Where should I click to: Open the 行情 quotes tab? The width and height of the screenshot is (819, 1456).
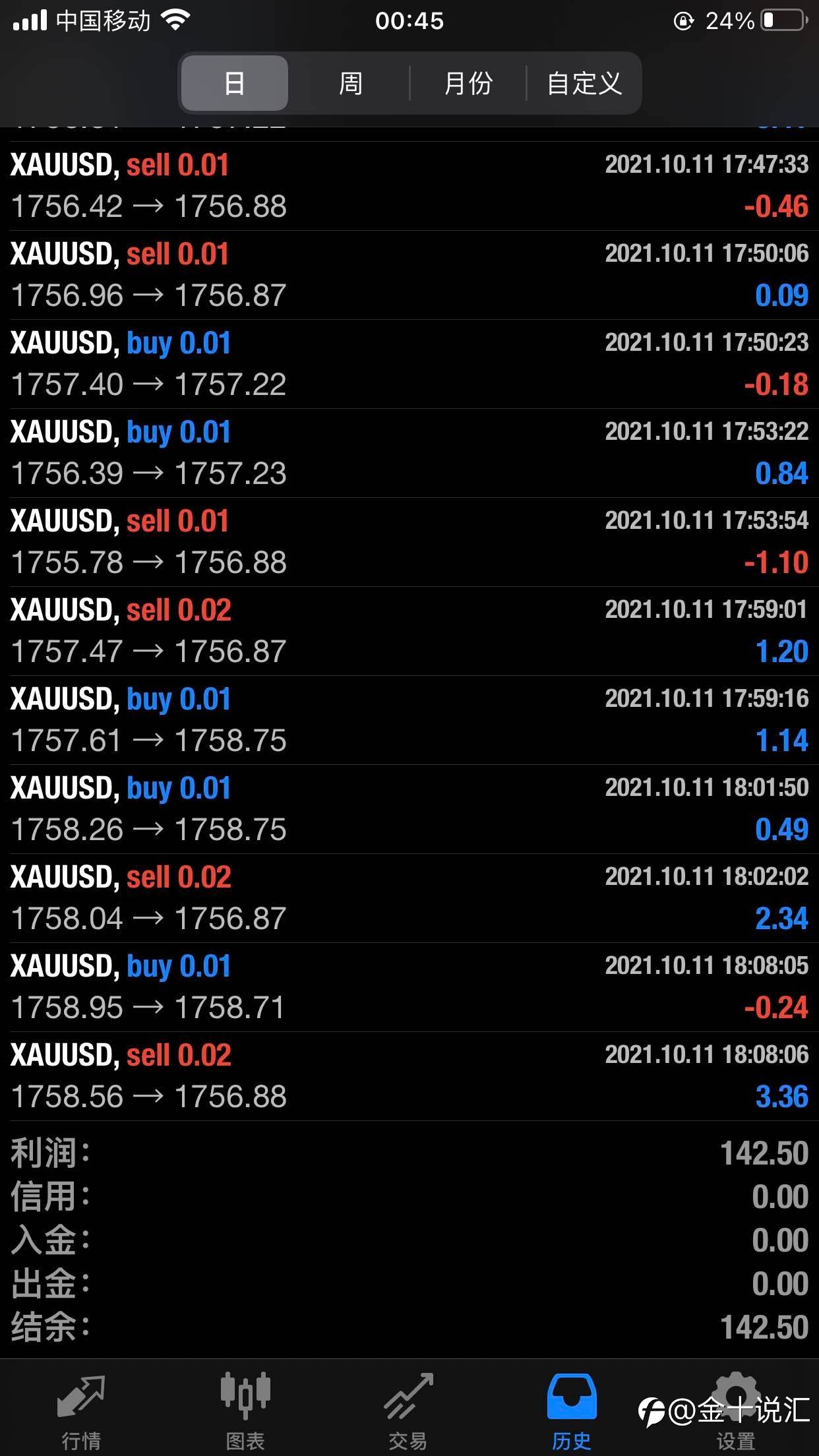coord(81,1407)
